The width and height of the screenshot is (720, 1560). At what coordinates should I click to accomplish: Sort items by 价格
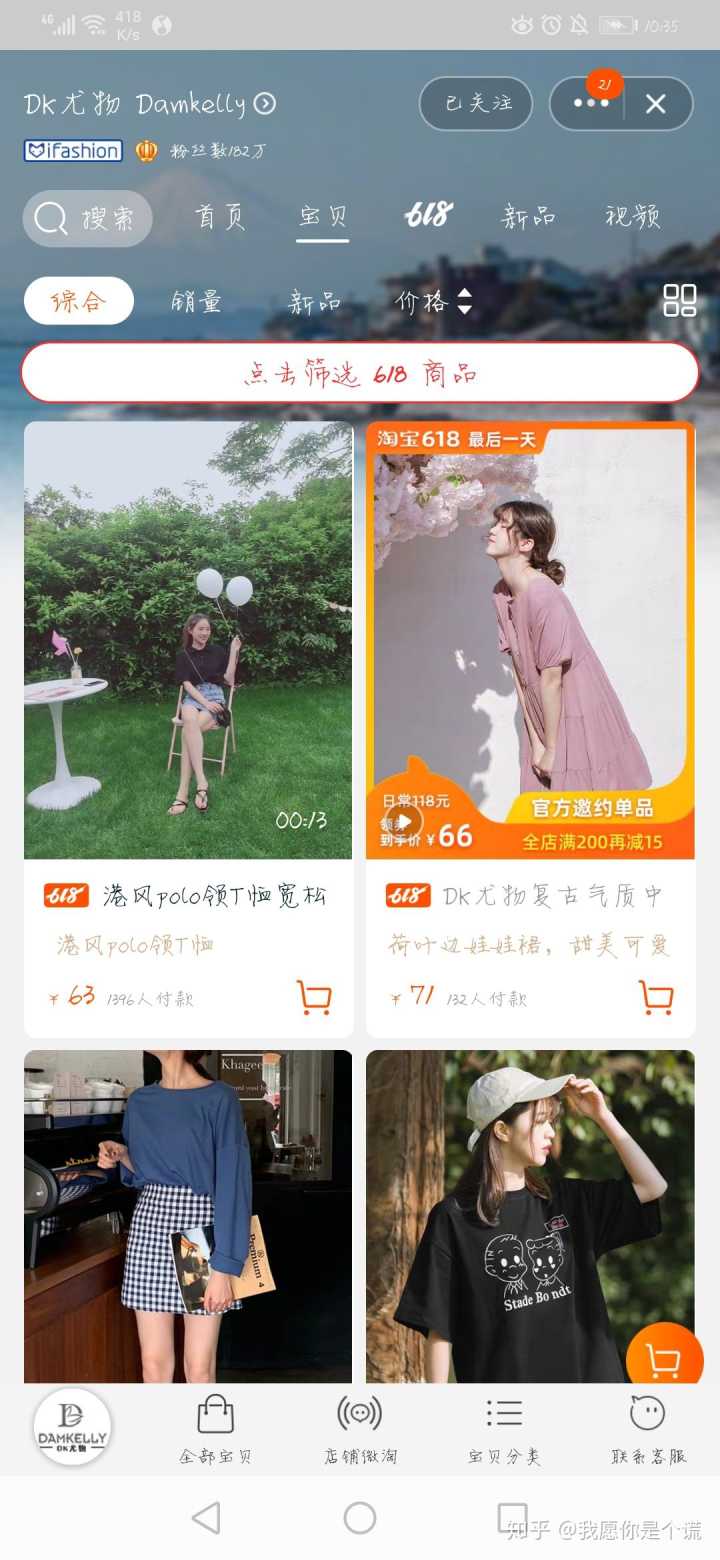433,301
